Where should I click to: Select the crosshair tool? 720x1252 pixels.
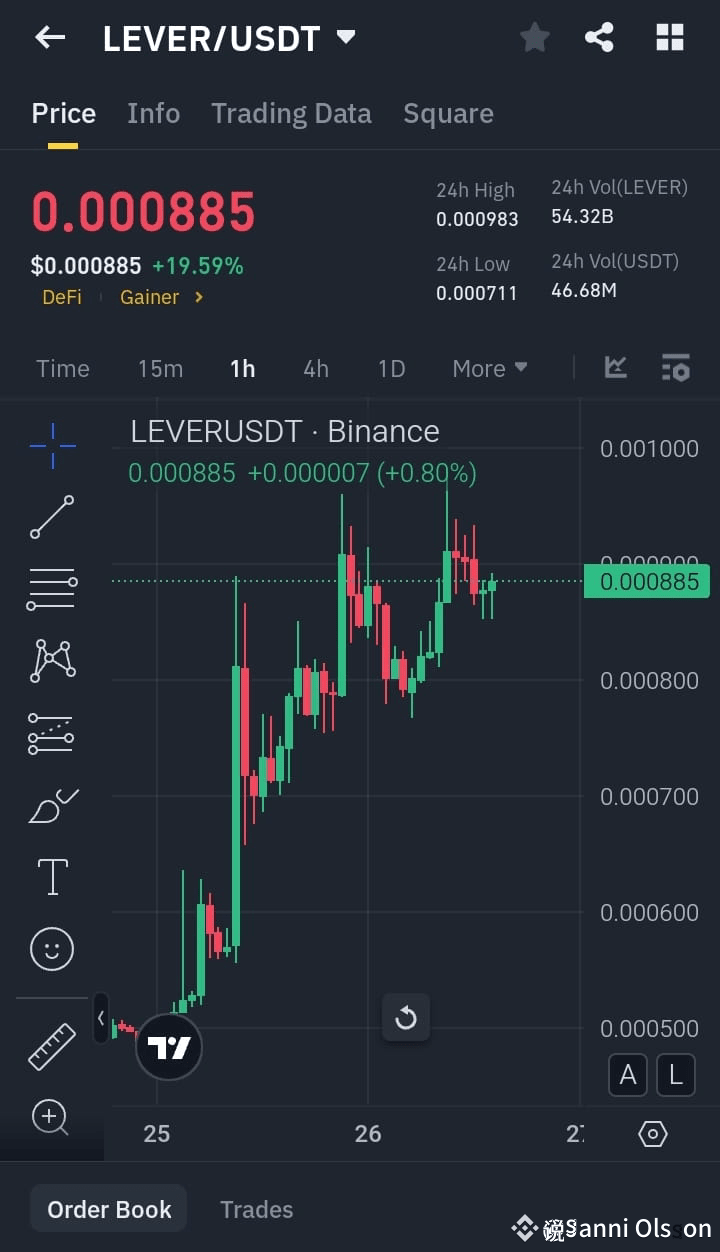tap(51, 446)
